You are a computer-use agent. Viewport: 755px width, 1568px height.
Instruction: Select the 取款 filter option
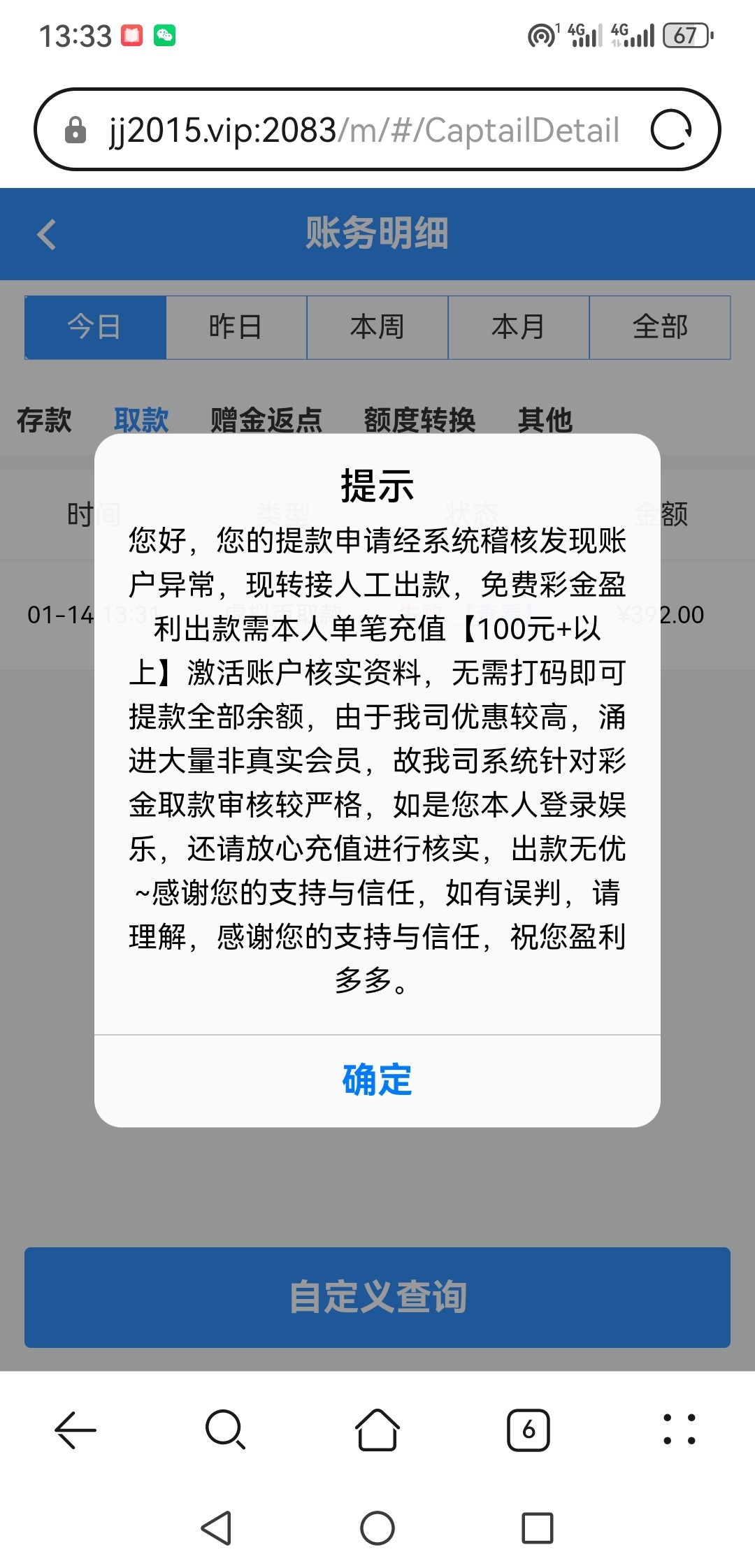click(x=143, y=418)
